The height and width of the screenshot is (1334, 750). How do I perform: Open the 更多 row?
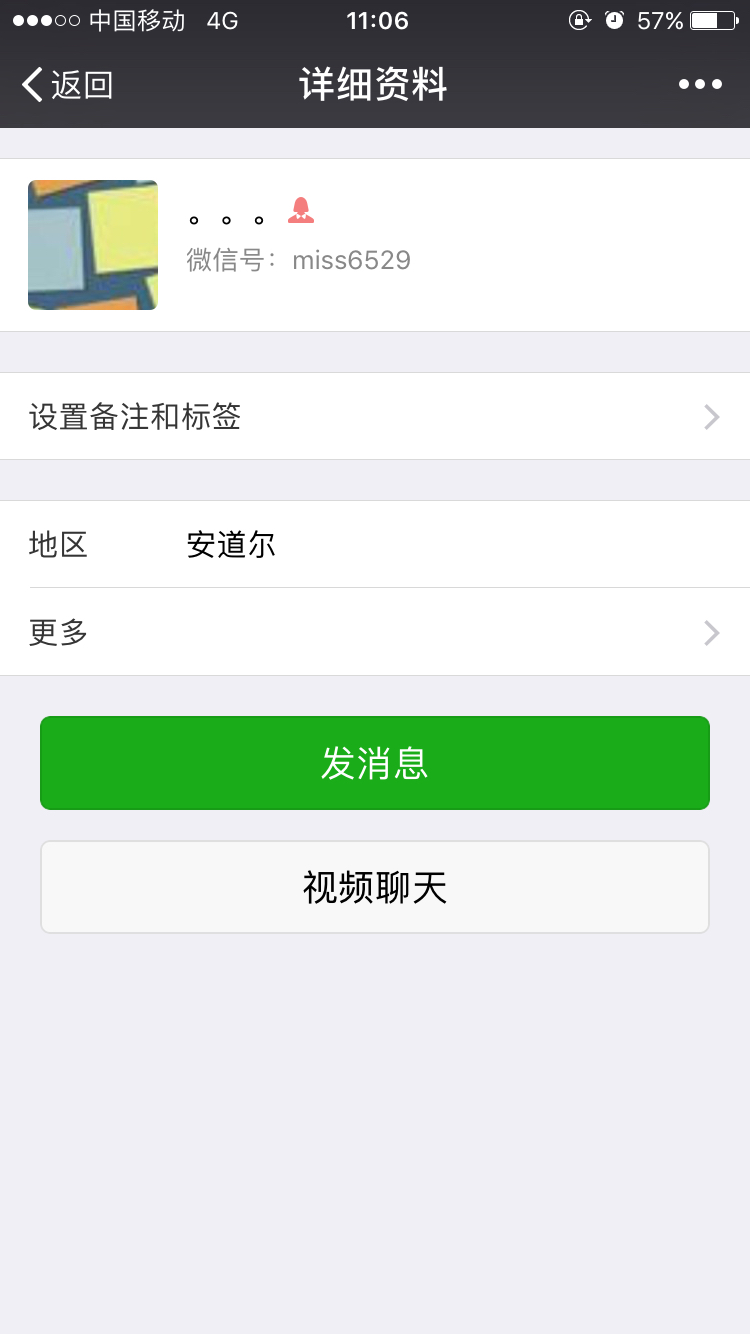coord(375,632)
